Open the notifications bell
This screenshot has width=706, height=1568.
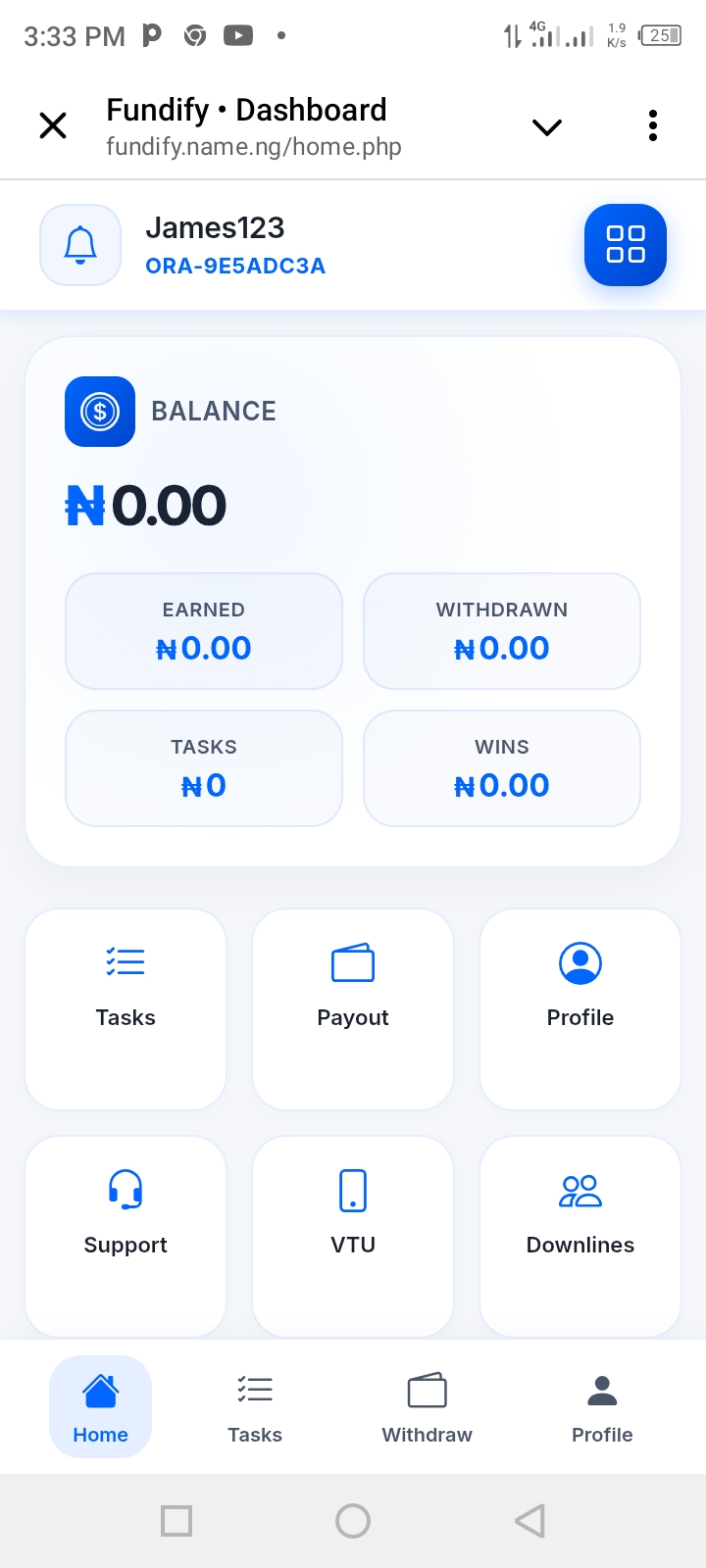(80, 245)
